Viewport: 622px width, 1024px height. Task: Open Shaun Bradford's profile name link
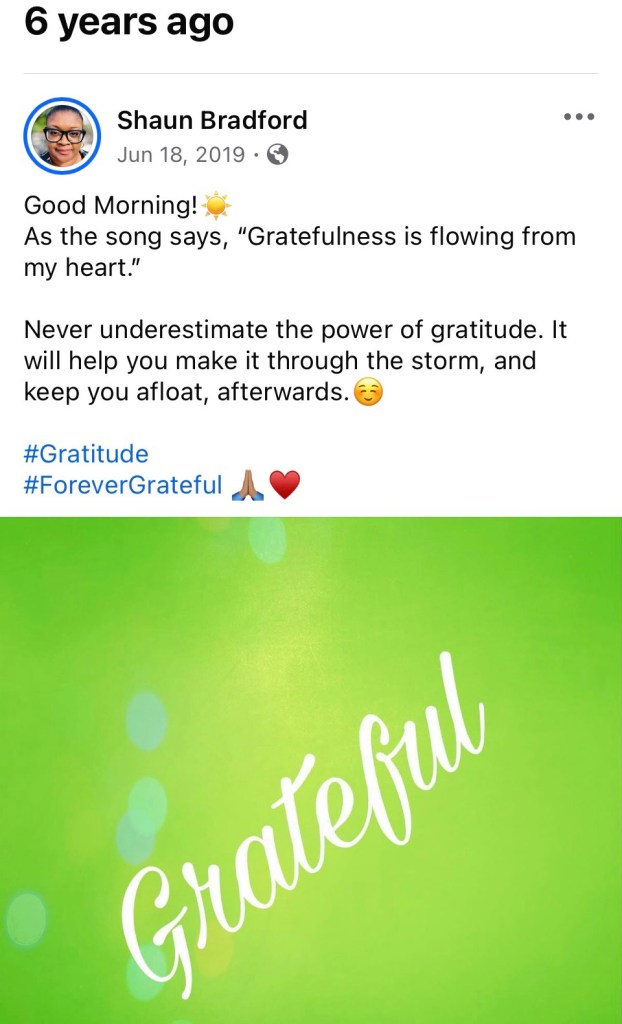tap(212, 121)
